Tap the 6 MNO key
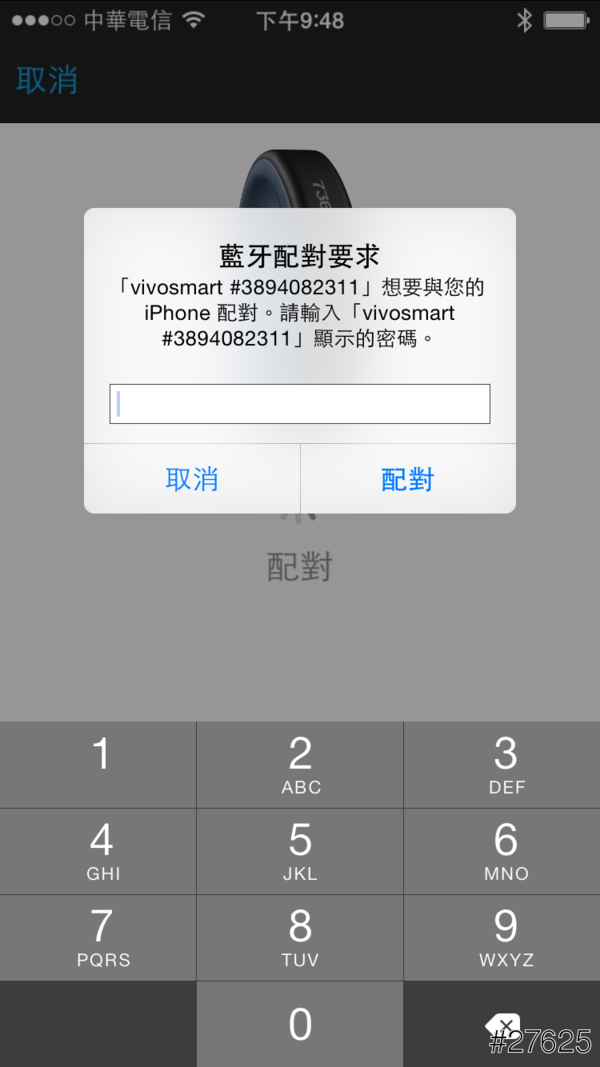 pyautogui.click(x=505, y=851)
